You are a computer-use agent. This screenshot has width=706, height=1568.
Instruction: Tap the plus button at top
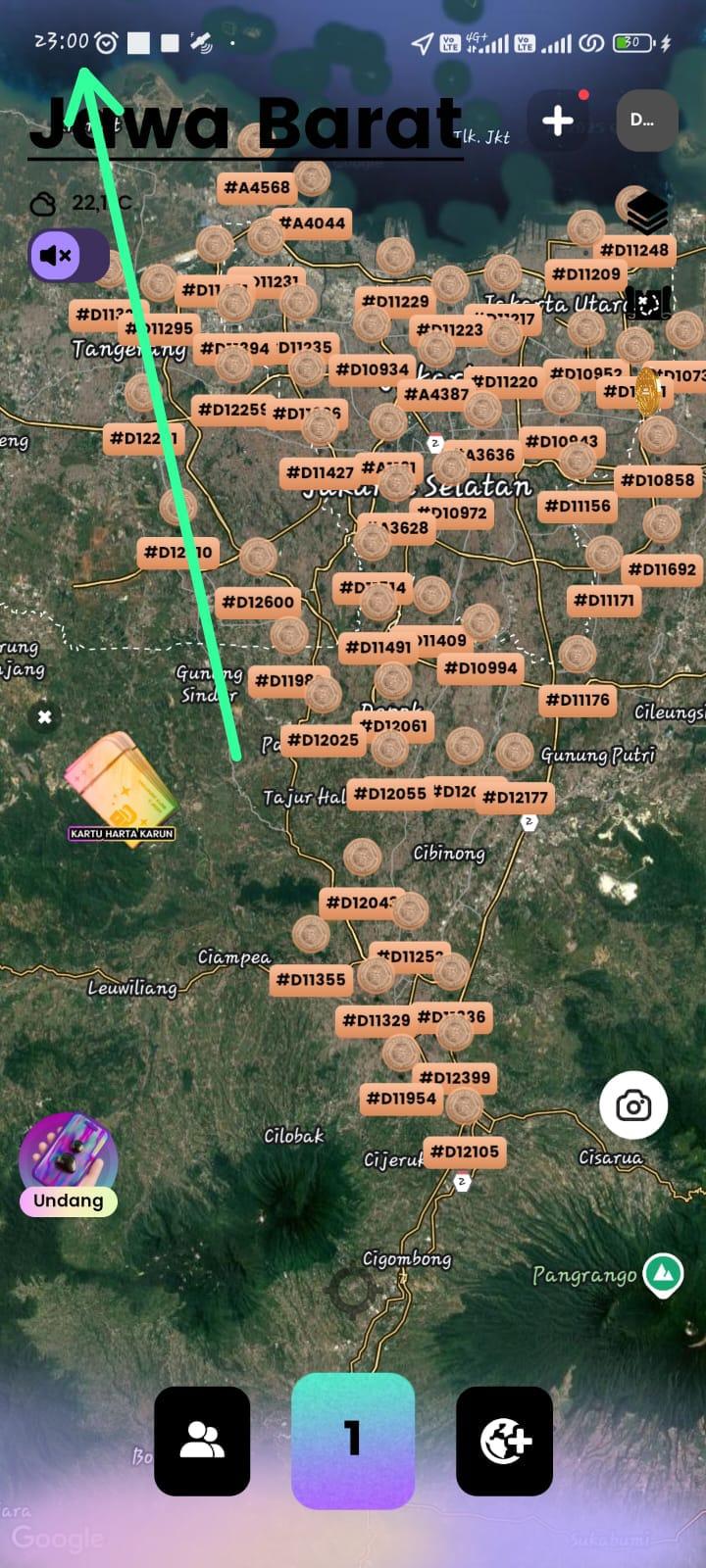[x=558, y=121]
